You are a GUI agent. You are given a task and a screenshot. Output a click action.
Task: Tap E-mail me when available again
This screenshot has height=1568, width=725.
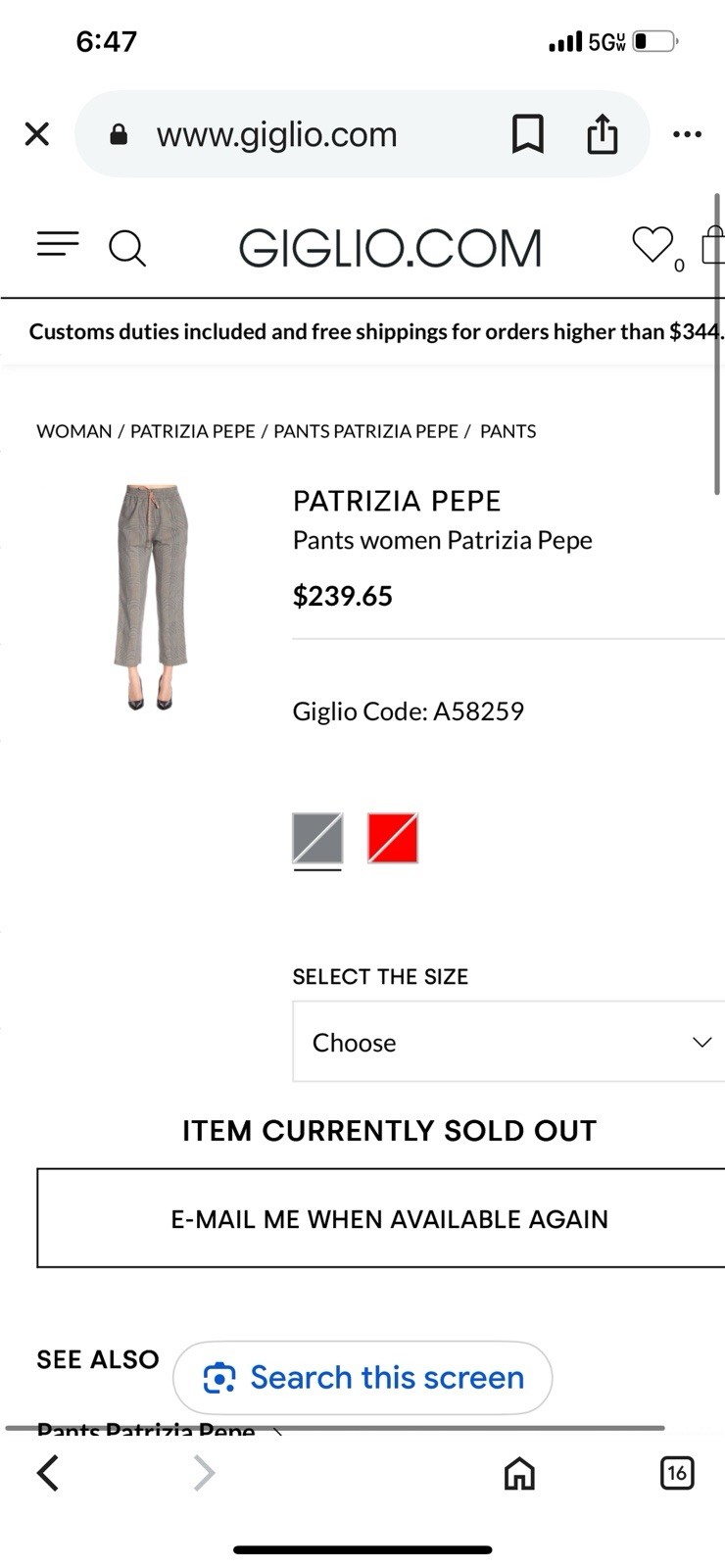point(389,1218)
